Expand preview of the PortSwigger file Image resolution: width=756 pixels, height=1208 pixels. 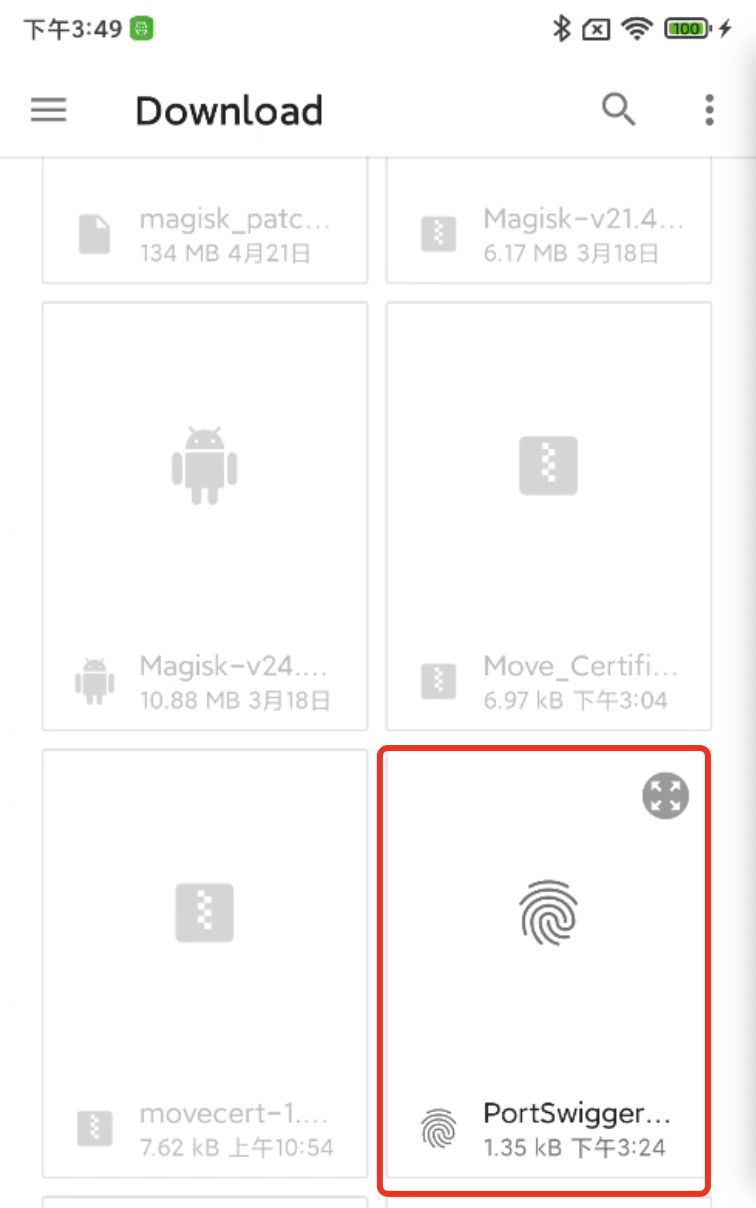coord(665,797)
